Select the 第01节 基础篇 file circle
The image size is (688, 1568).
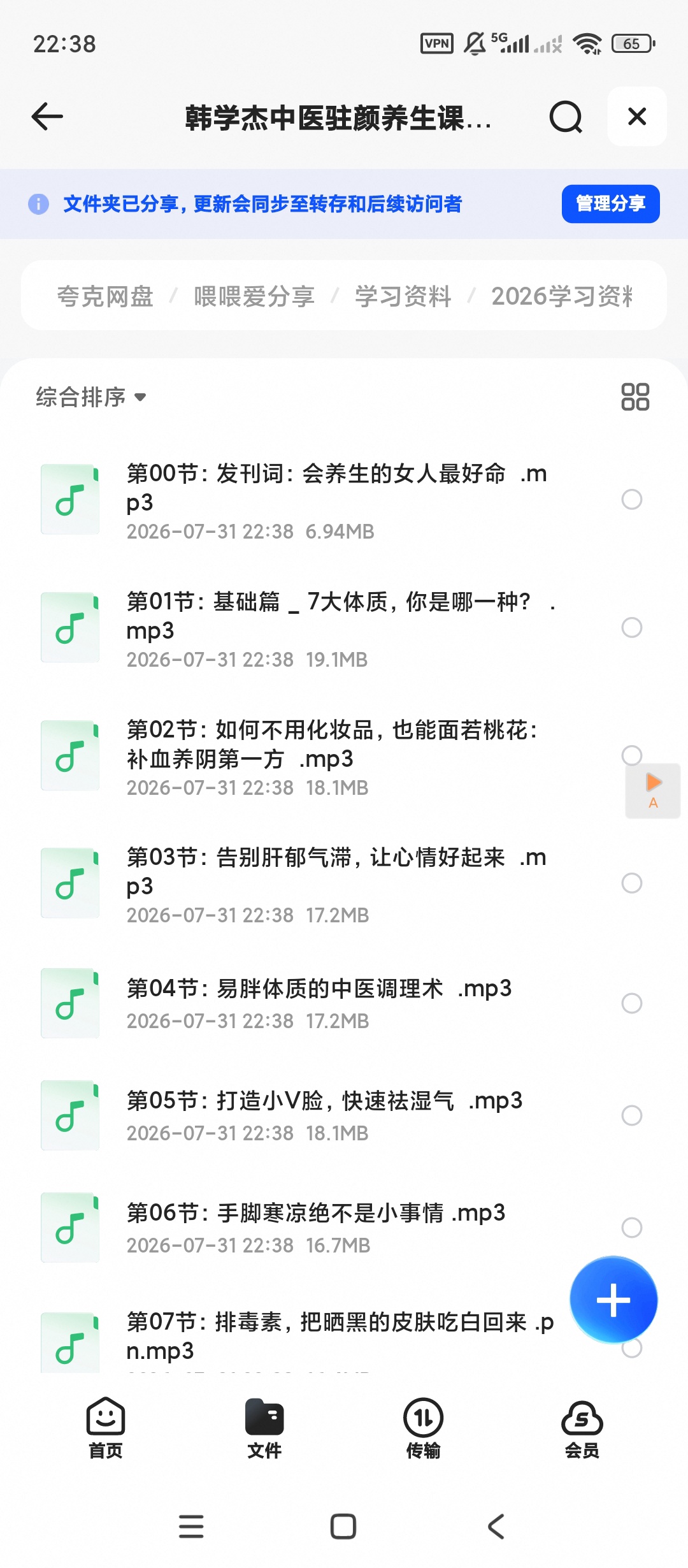tap(632, 627)
